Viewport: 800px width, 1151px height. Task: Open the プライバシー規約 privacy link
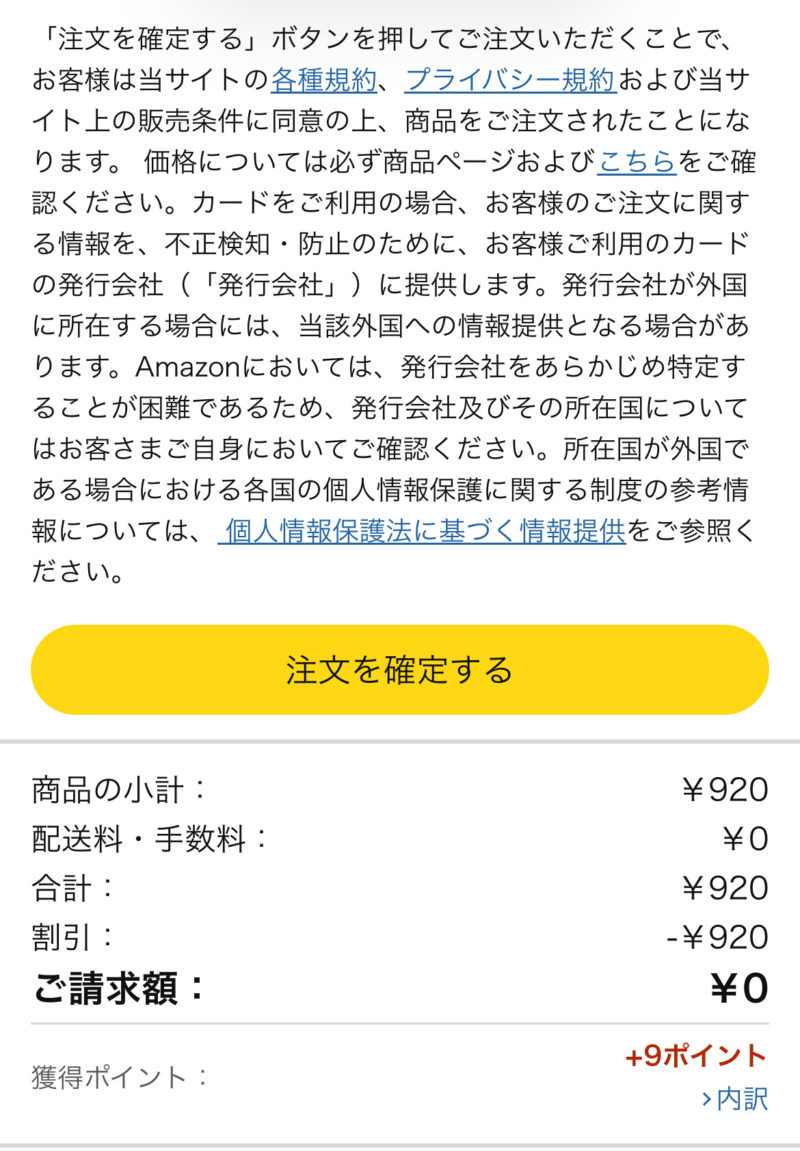509,79
